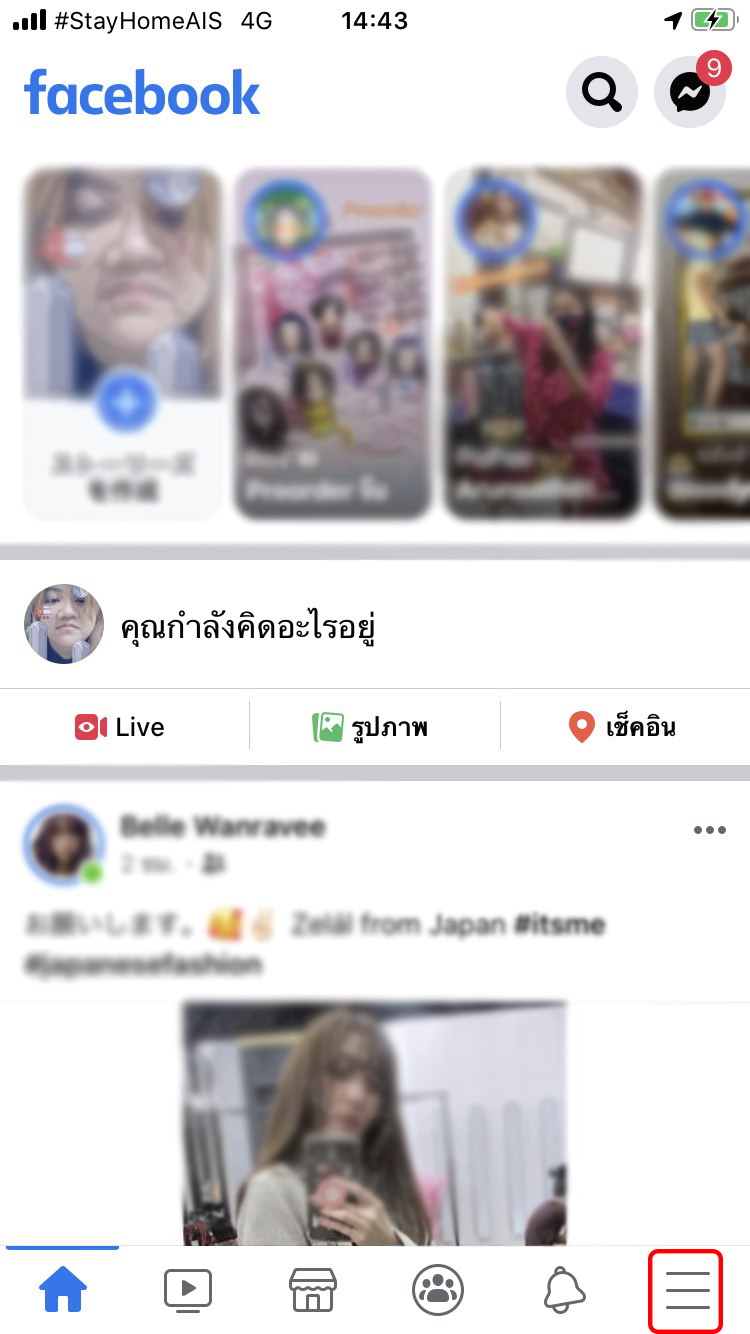Open the mirror selfie photo in the post
750x1334 pixels.
coord(375,1120)
